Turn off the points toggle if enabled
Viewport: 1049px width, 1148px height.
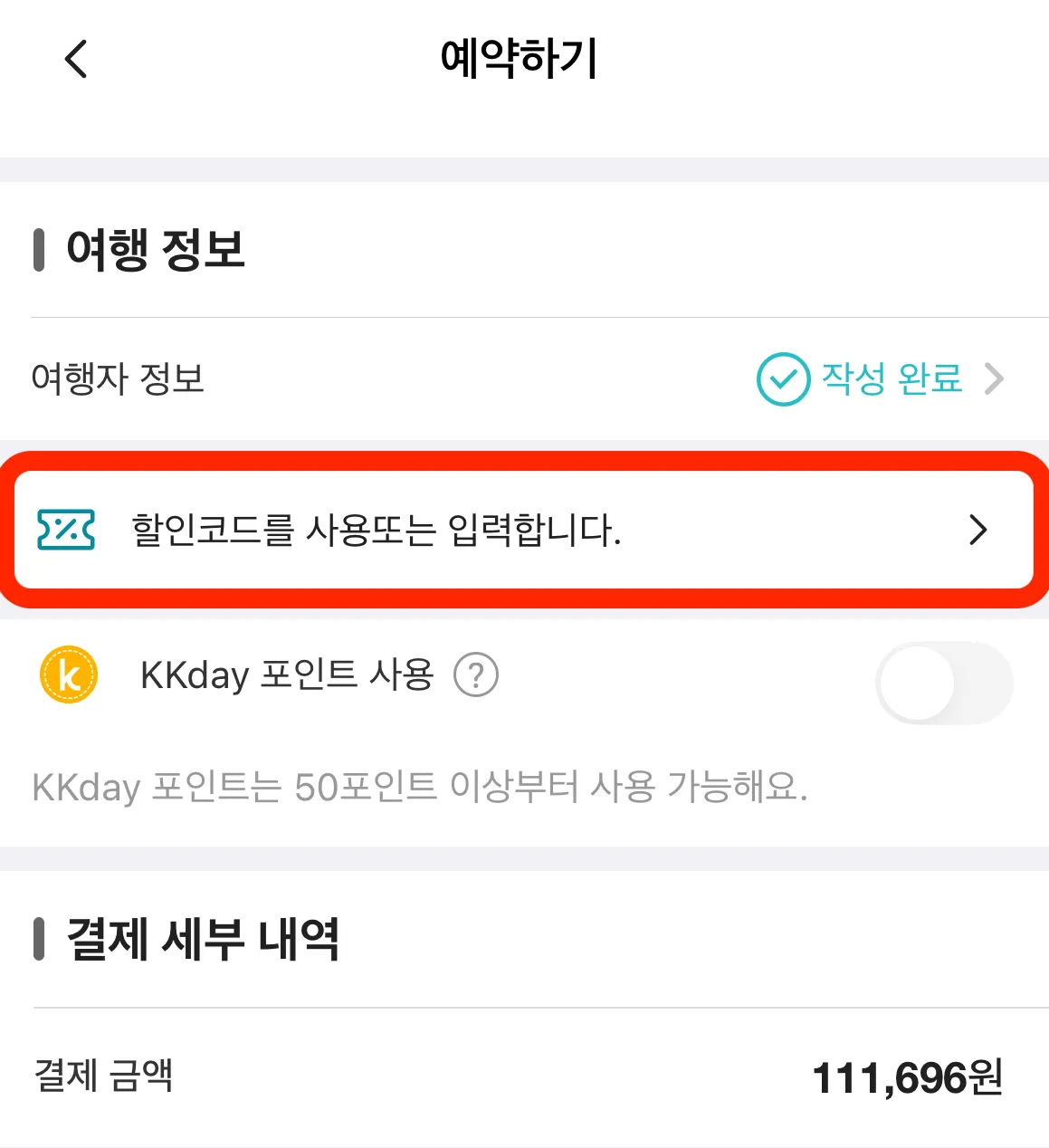tap(943, 684)
